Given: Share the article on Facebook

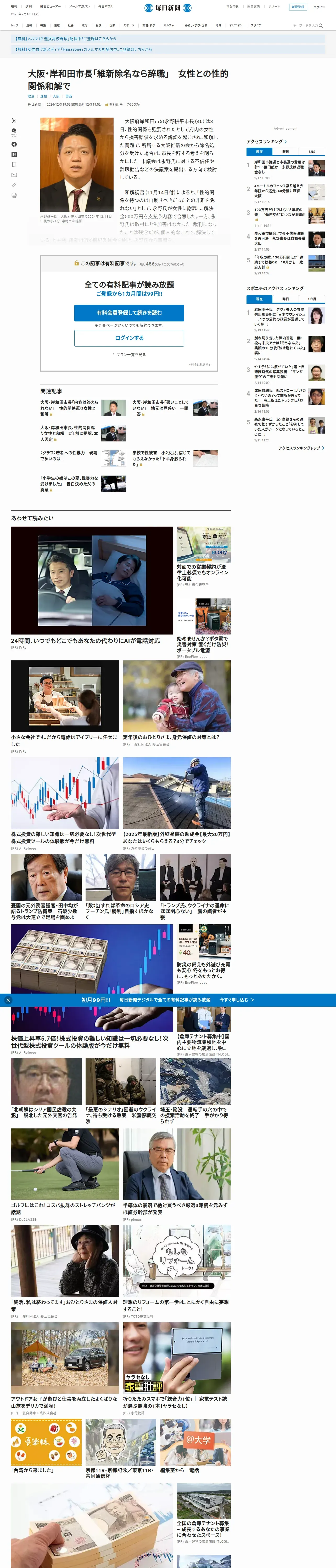Looking at the screenshot, I should tap(14, 144).
